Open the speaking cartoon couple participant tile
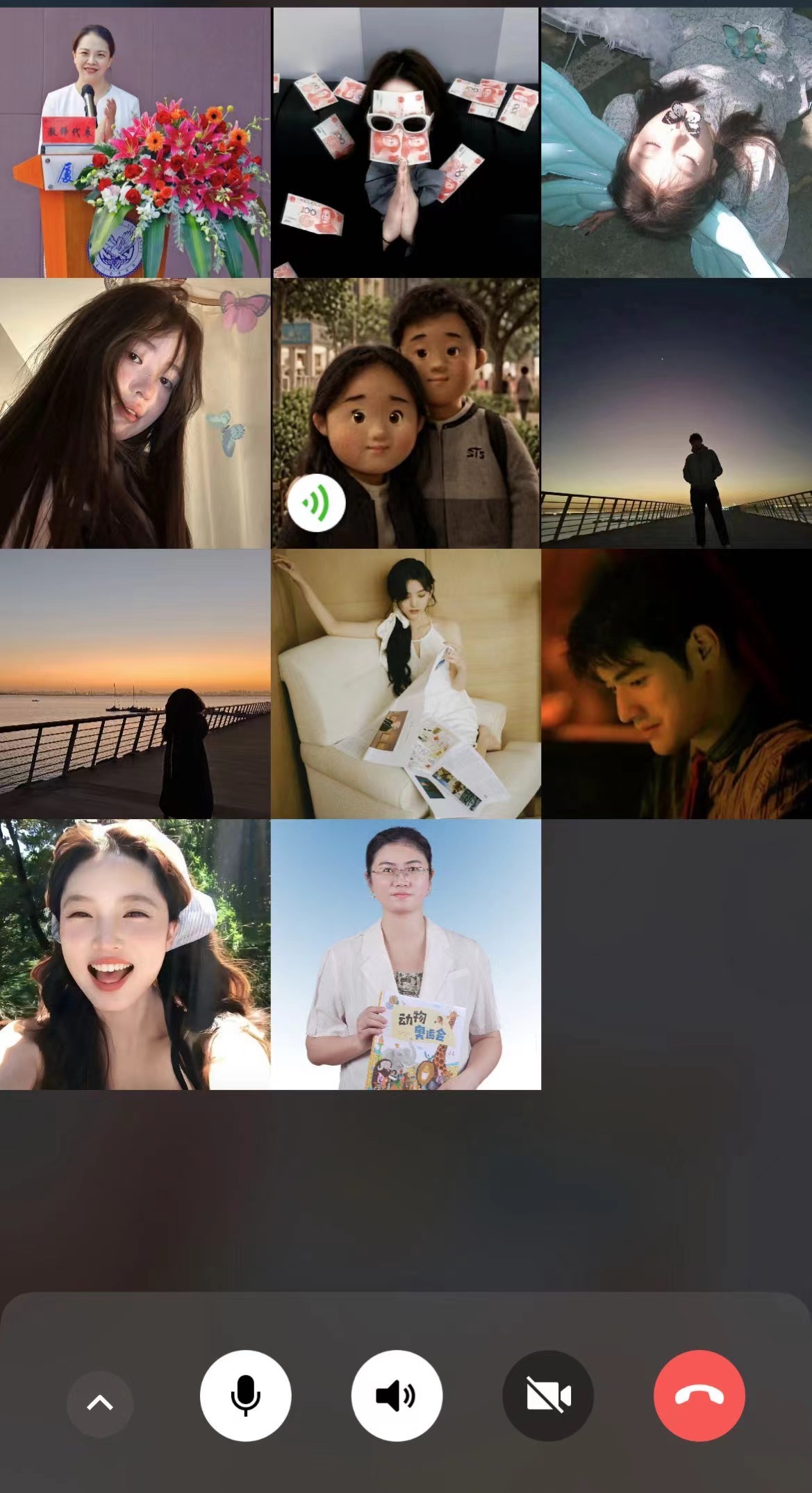This screenshot has width=812, height=1493. click(x=406, y=413)
